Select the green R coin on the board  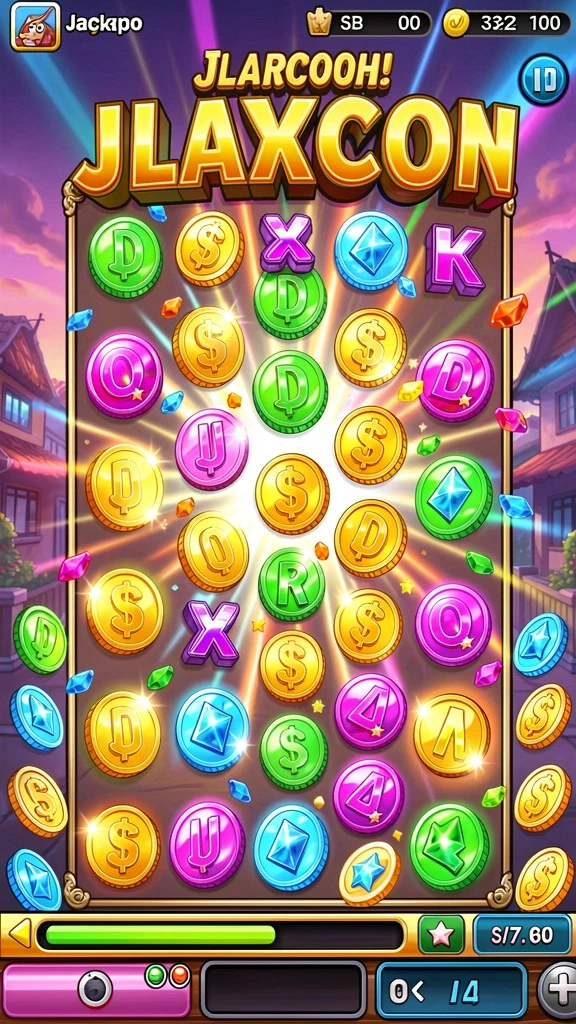(291, 584)
